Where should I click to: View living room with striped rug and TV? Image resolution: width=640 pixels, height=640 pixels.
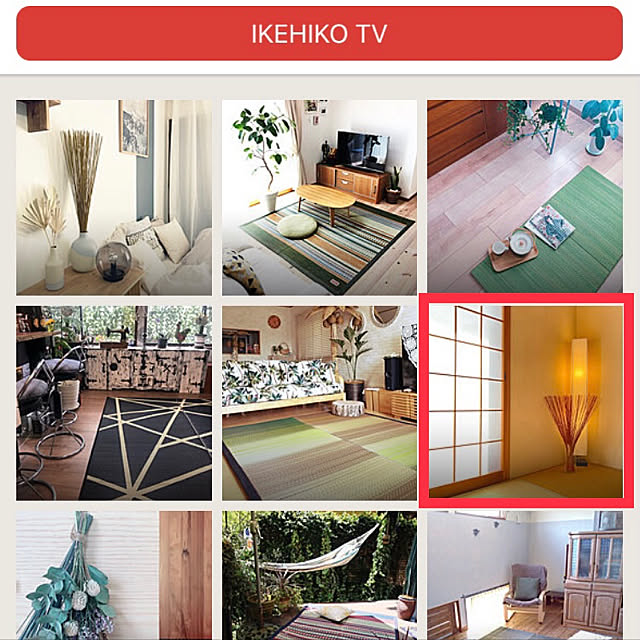(319, 197)
